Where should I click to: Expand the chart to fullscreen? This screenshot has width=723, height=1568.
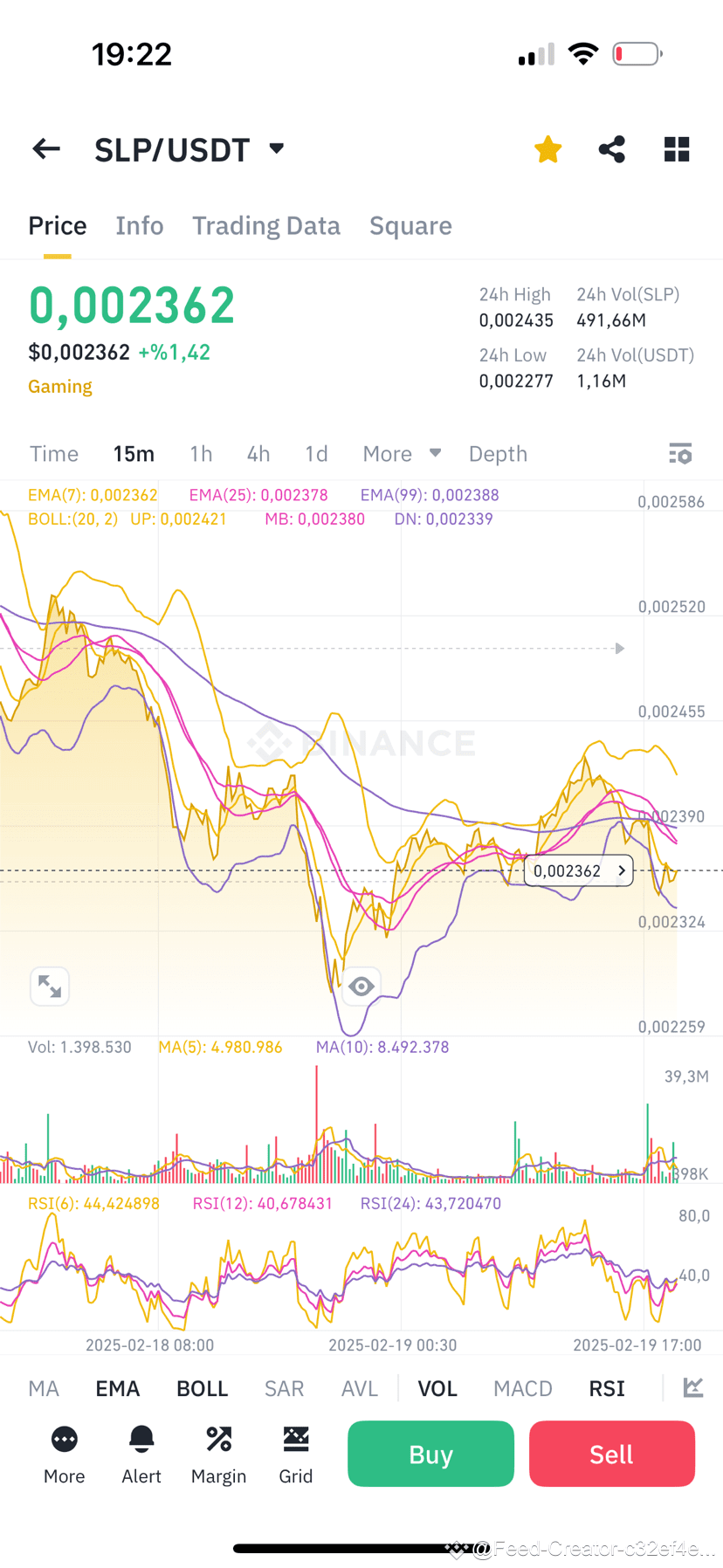[50, 986]
